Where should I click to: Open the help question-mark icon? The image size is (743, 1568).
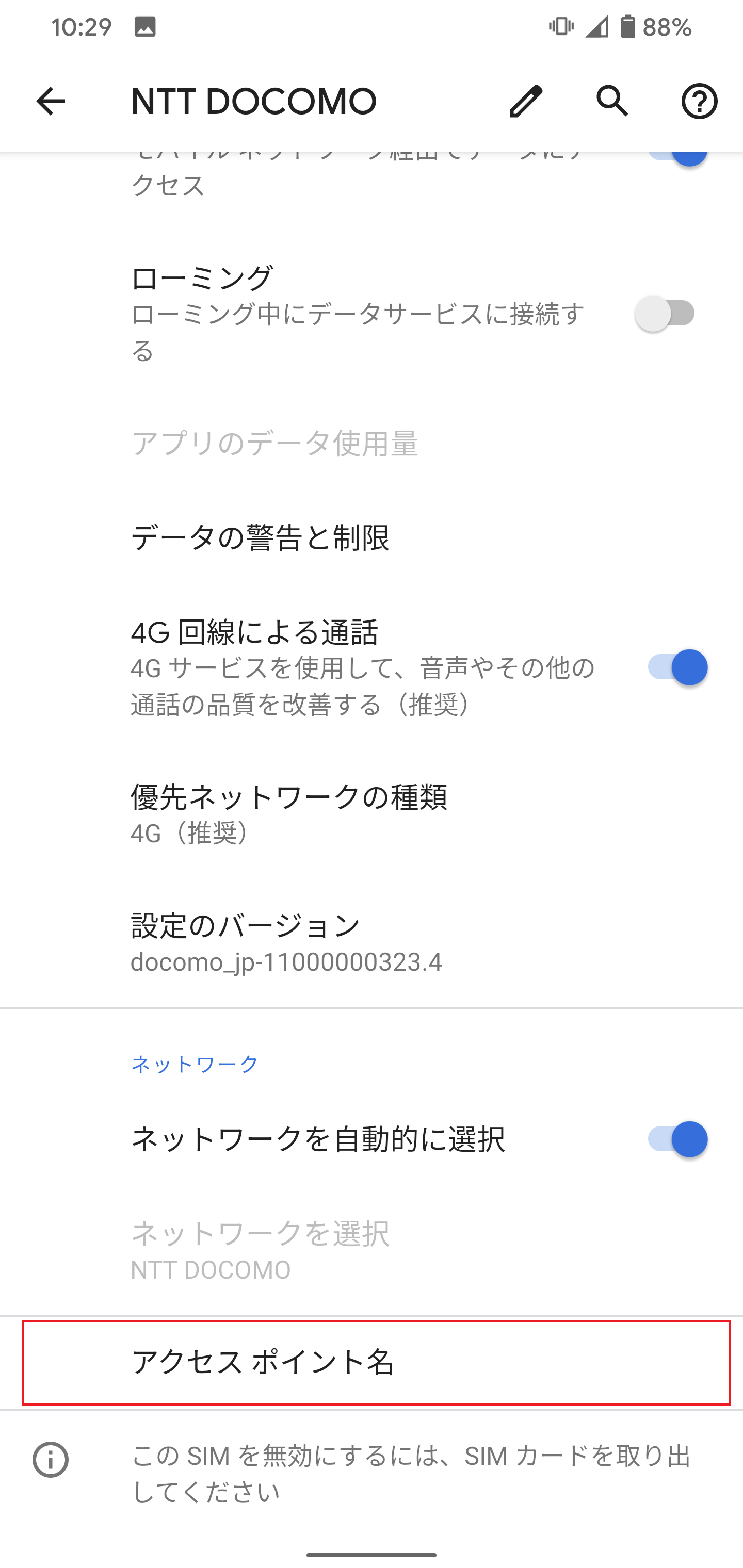pos(699,101)
